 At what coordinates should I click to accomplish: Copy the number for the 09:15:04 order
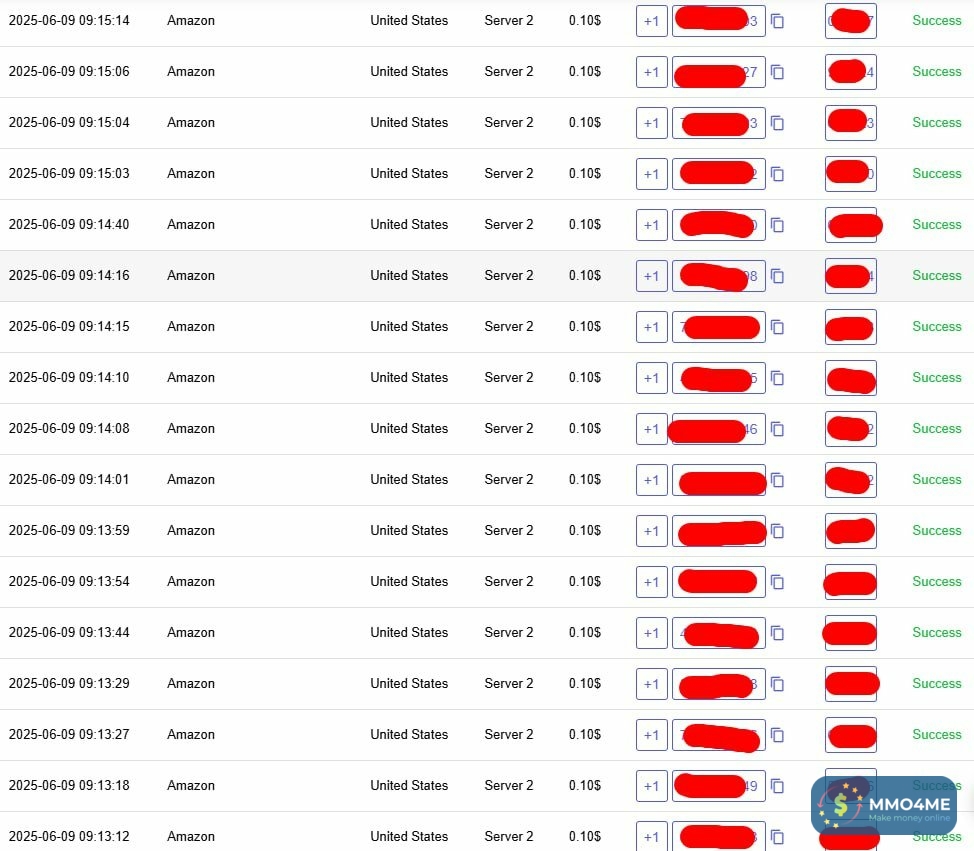777,123
